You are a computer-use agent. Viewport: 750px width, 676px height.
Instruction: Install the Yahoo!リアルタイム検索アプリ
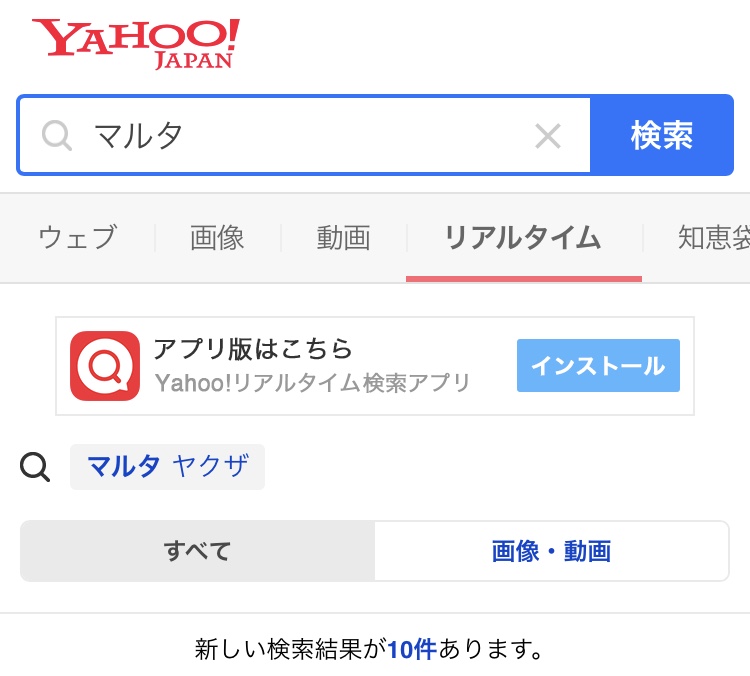598,366
